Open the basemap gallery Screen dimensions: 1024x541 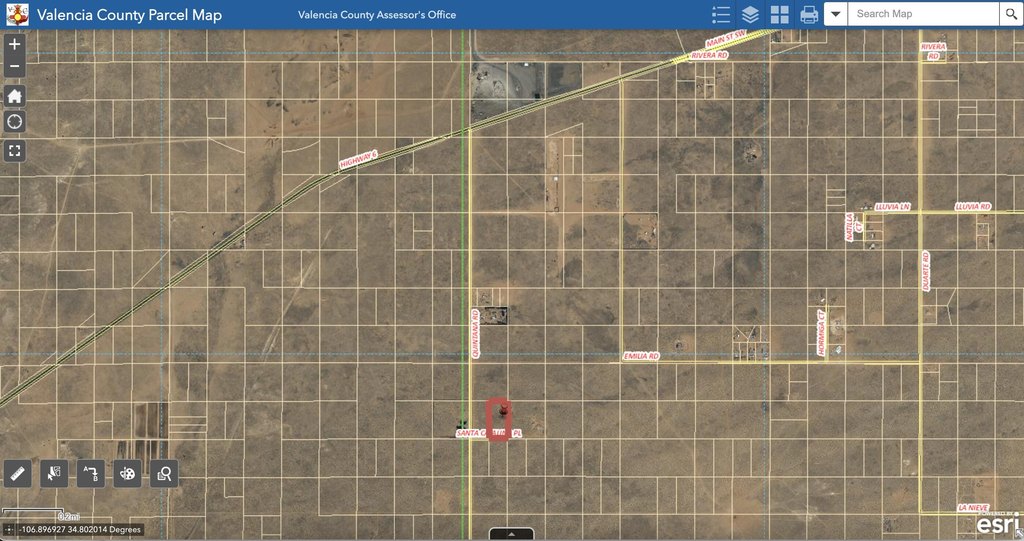pyautogui.click(x=779, y=14)
